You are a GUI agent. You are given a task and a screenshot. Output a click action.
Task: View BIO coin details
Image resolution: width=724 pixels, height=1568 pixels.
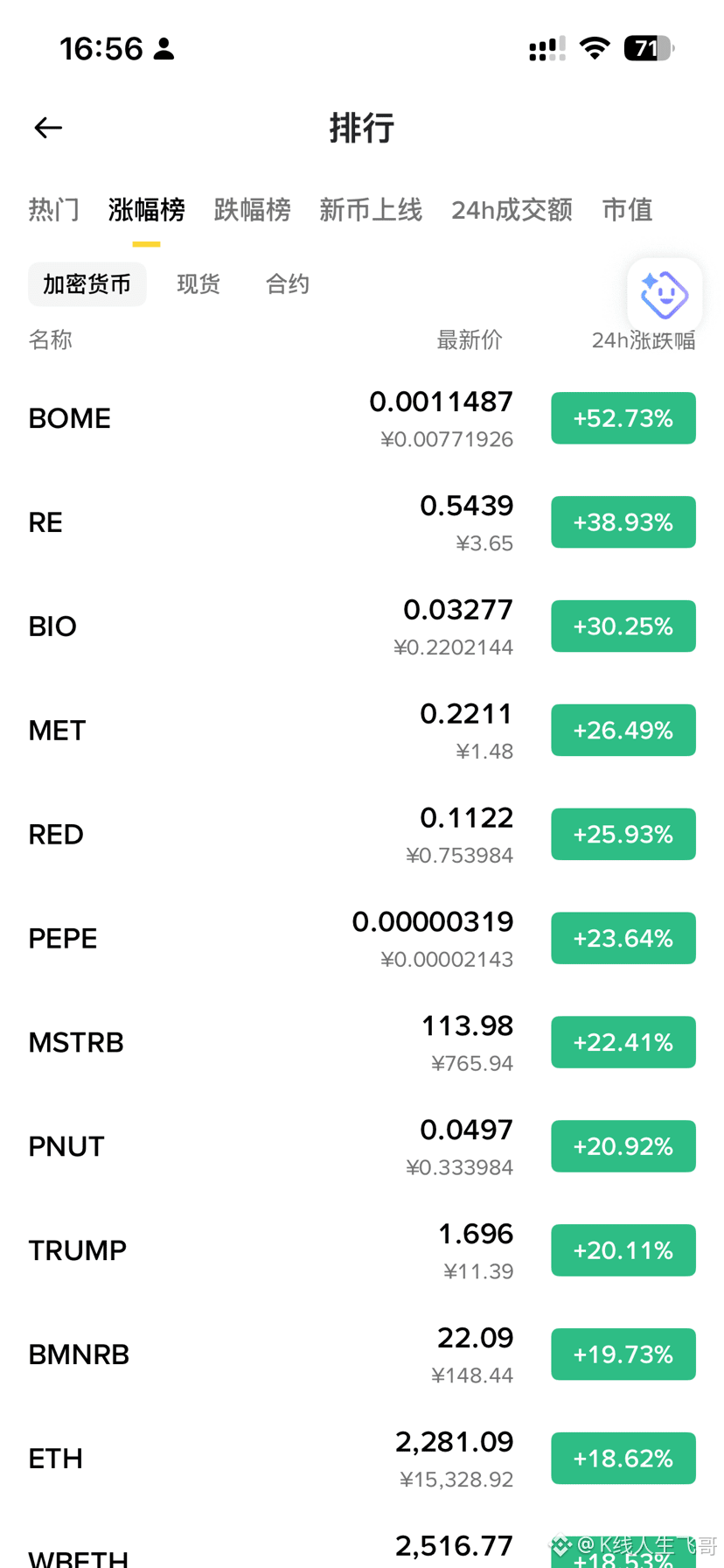pos(362,626)
